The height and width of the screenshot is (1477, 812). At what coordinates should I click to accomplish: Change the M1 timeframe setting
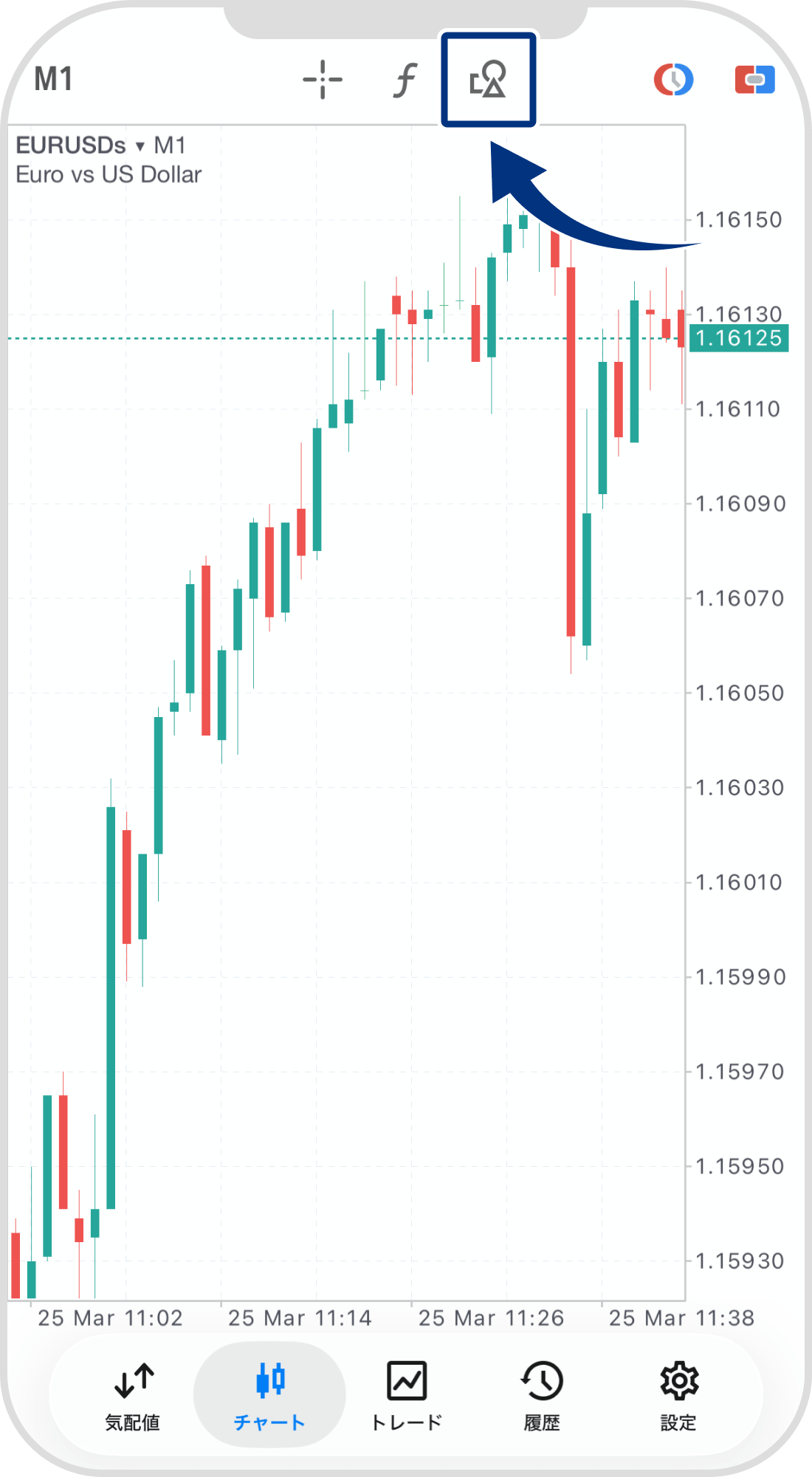click(x=53, y=79)
